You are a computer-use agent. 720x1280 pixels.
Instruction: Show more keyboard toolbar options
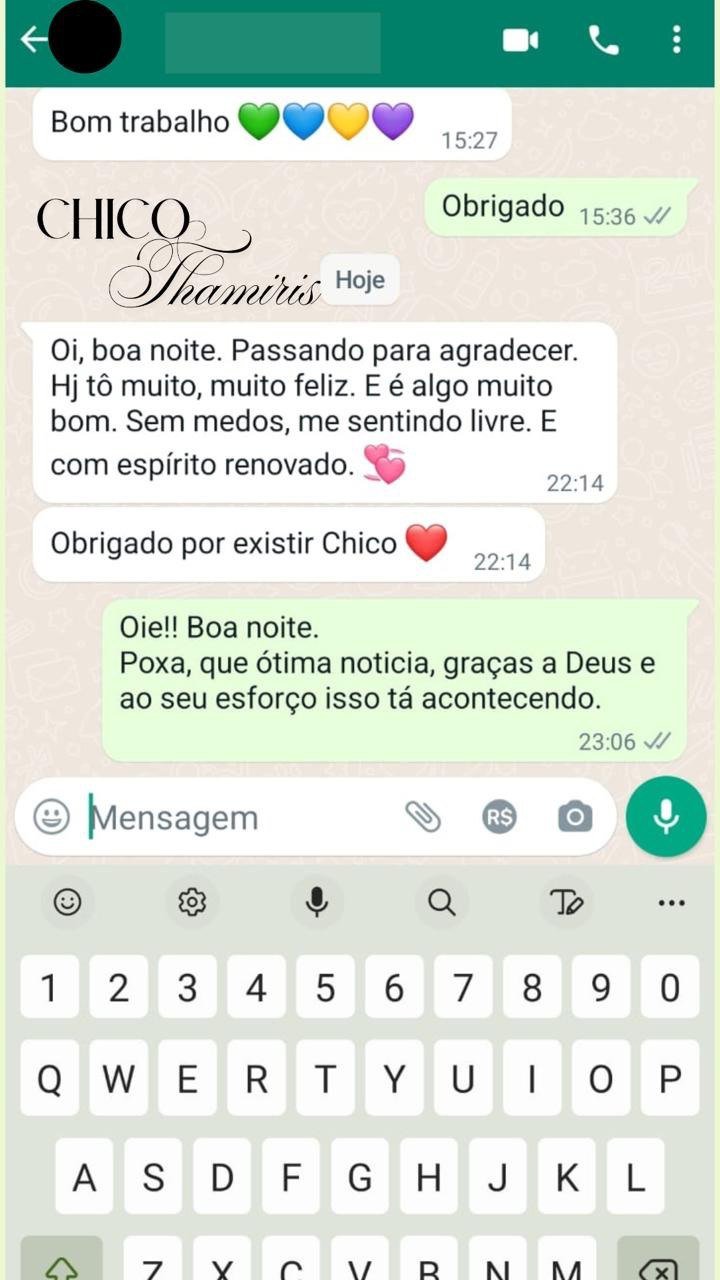tap(671, 903)
